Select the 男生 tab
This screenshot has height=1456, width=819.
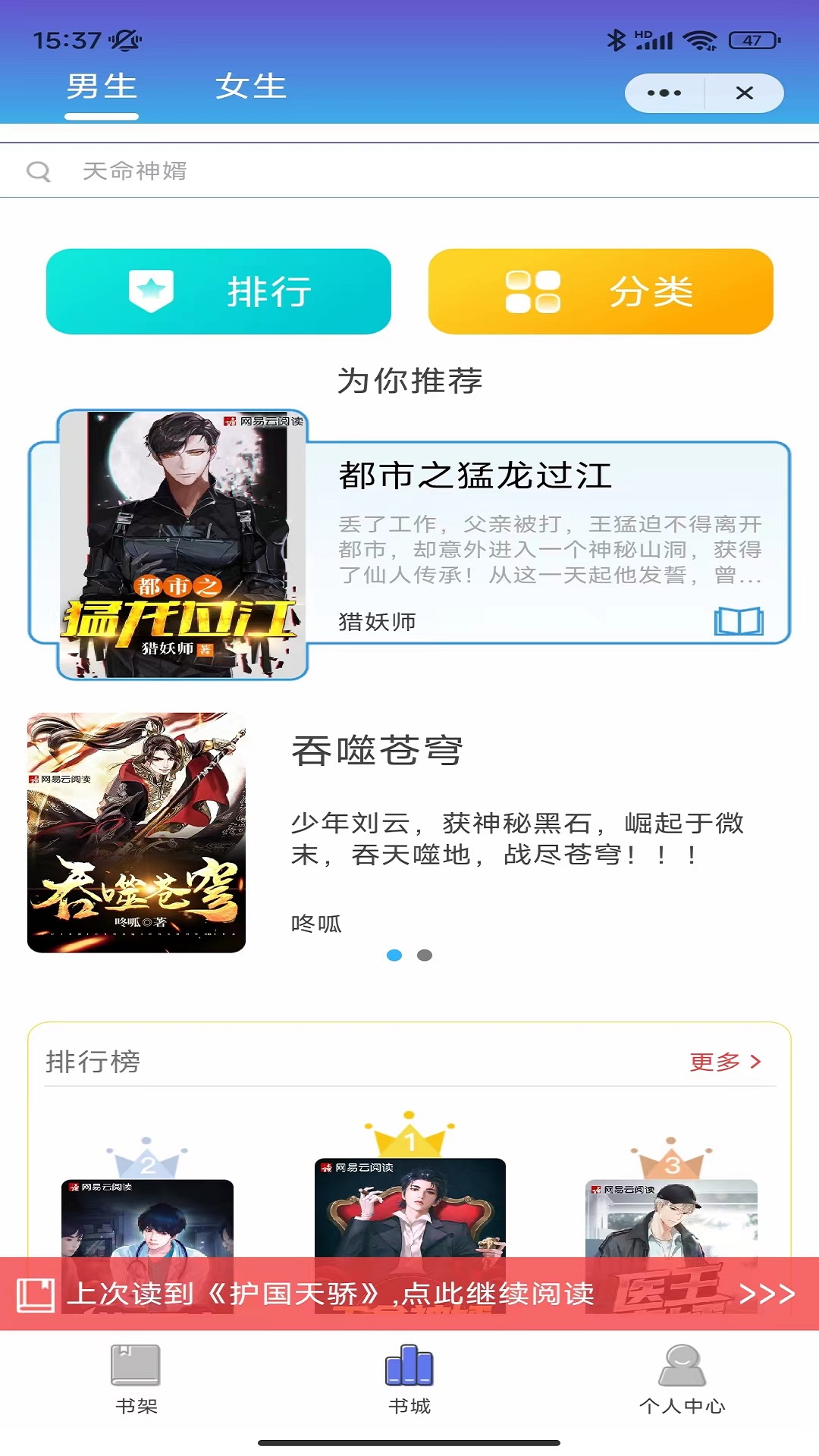(x=100, y=86)
